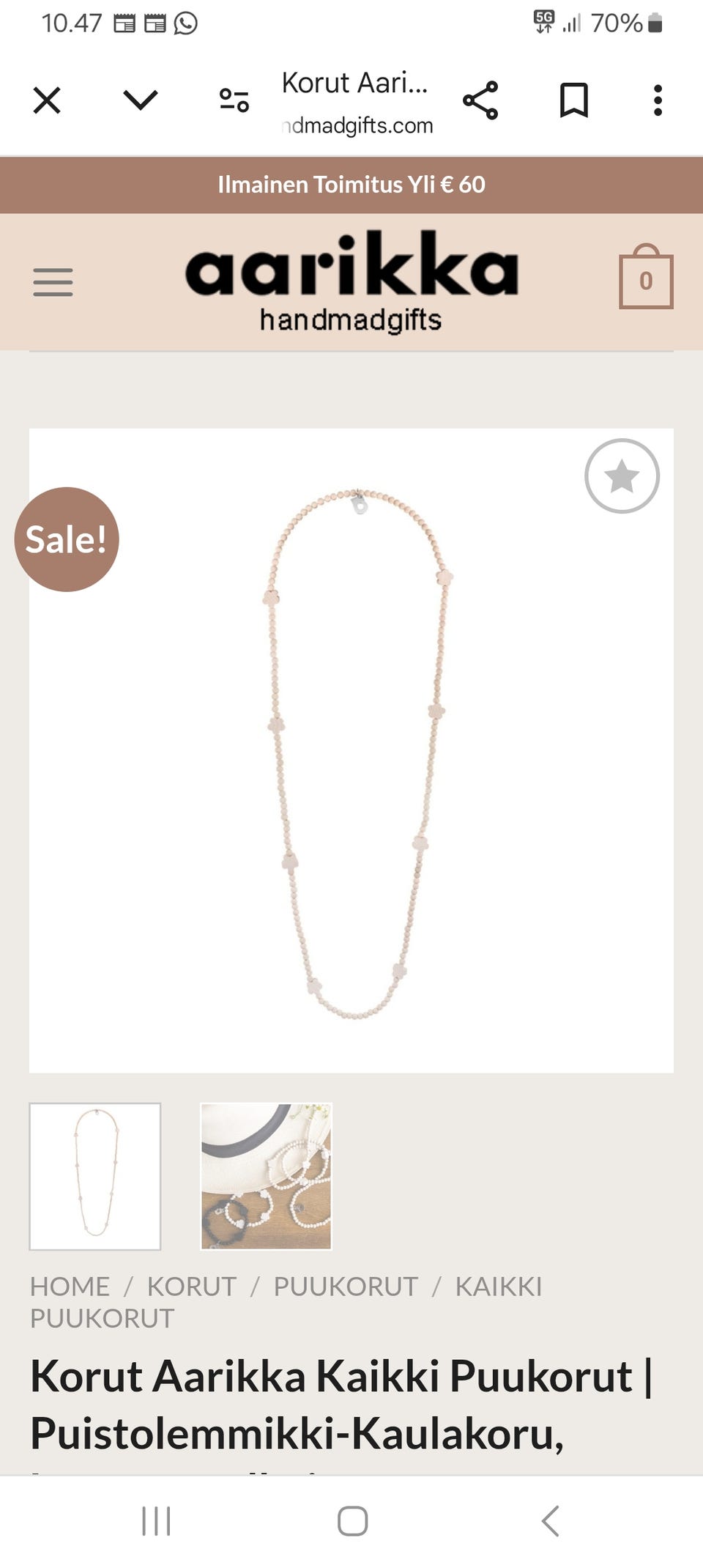Select the hat and bracelets thumbnail
Screen dimensions: 703x1568
tap(266, 1176)
